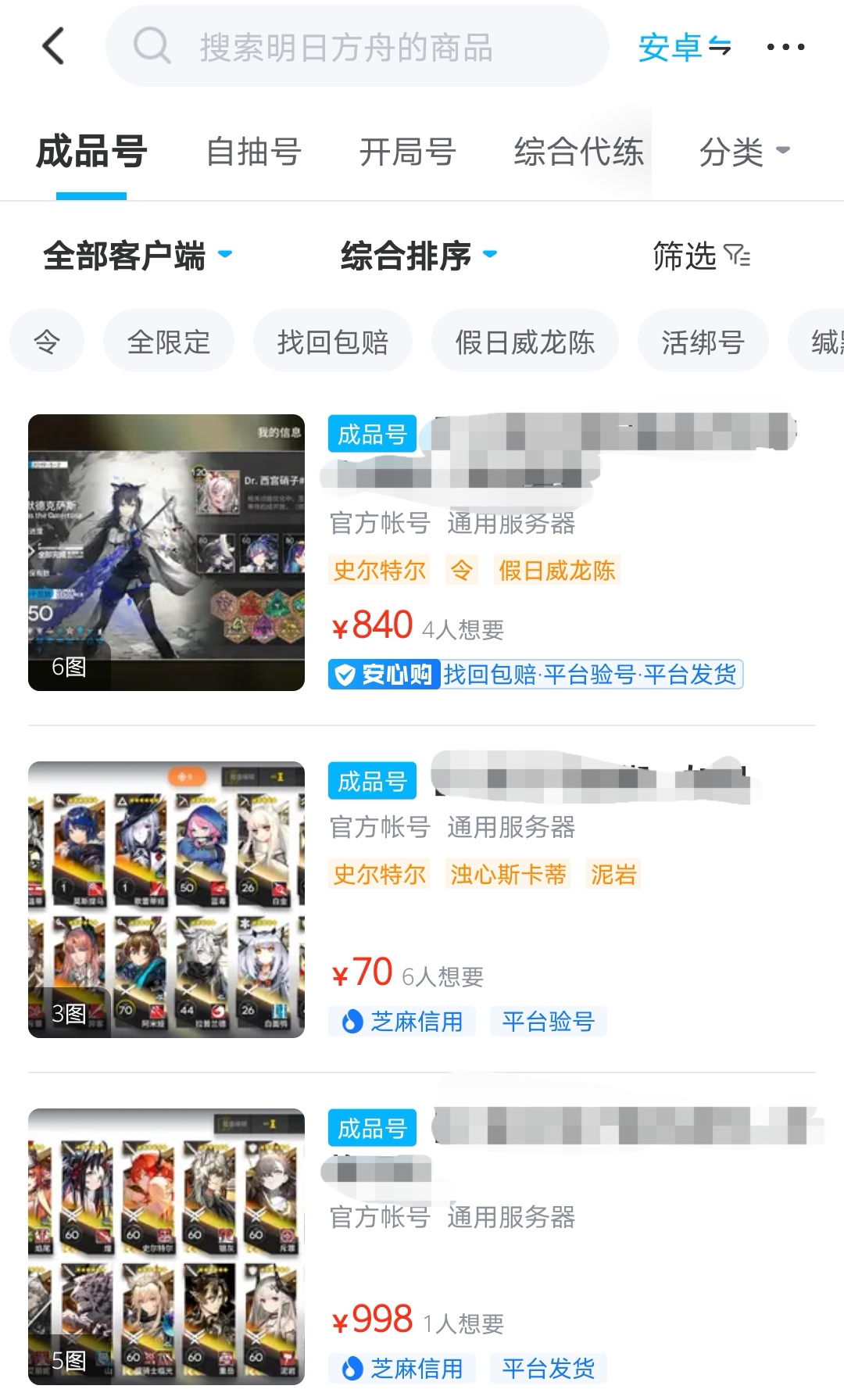Filter by 活绑号 chip
Screen dimensions: 844x1400
pyautogui.click(x=703, y=342)
